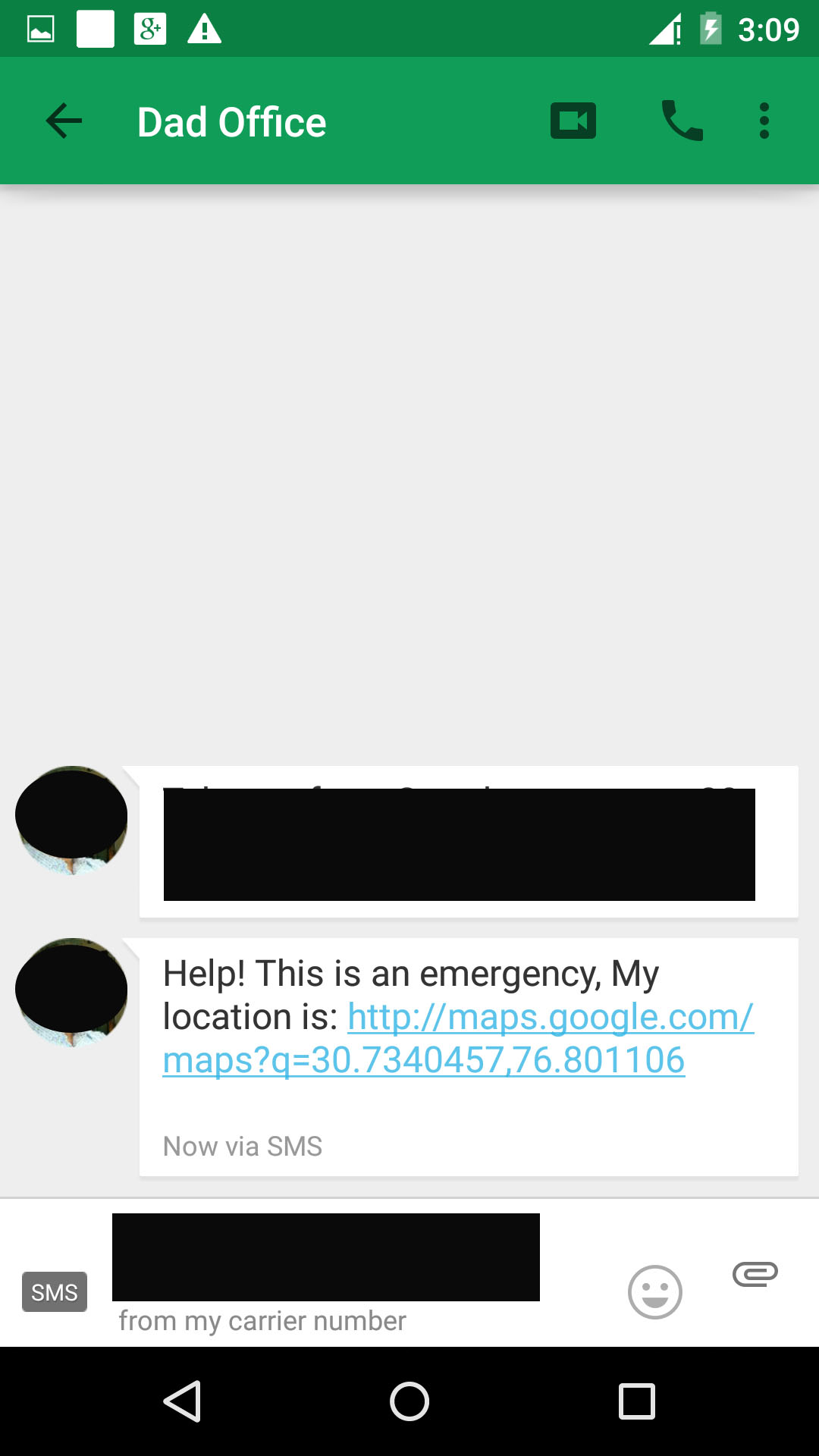Attach a file with the paperclip icon
819x1456 pixels.
(755, 1272)
